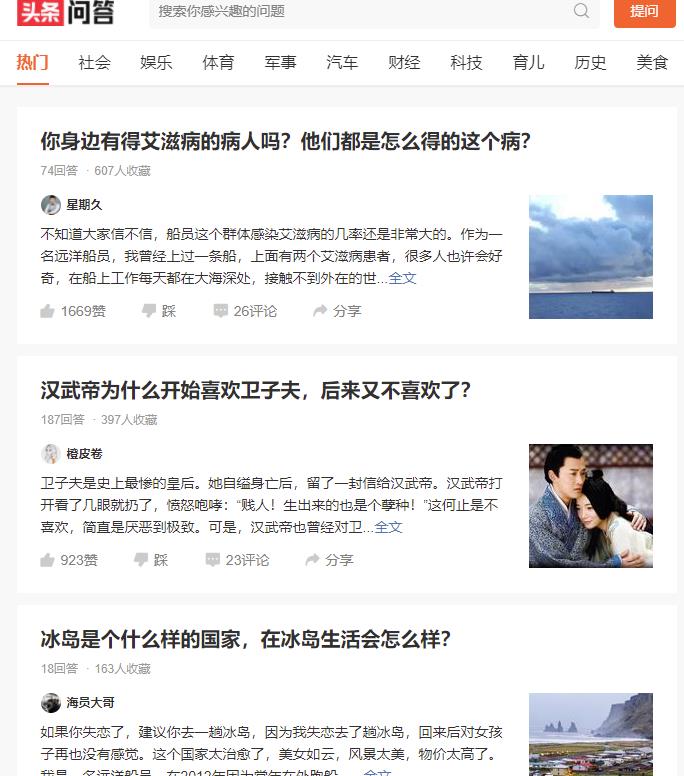
Task: Open the question about 艾滋病 patients
Action: pyautogui.click(x=285, y=141)
